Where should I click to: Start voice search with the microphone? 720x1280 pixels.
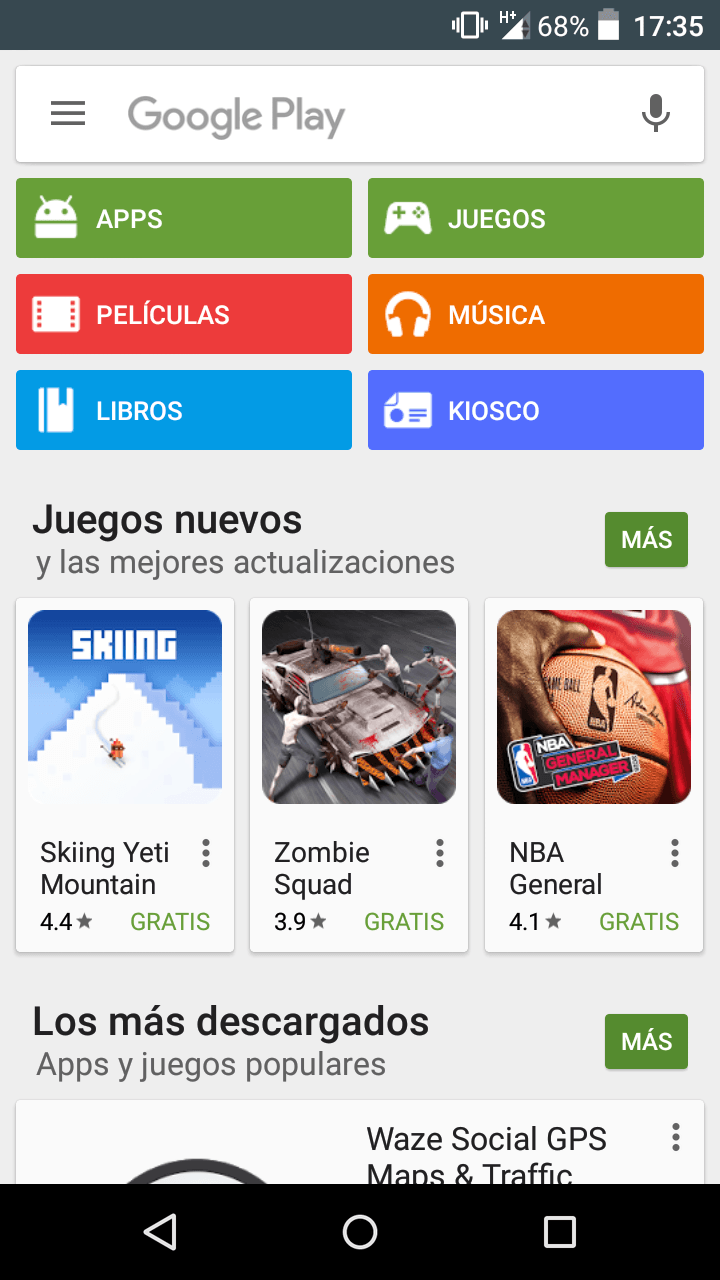(655, 114)
